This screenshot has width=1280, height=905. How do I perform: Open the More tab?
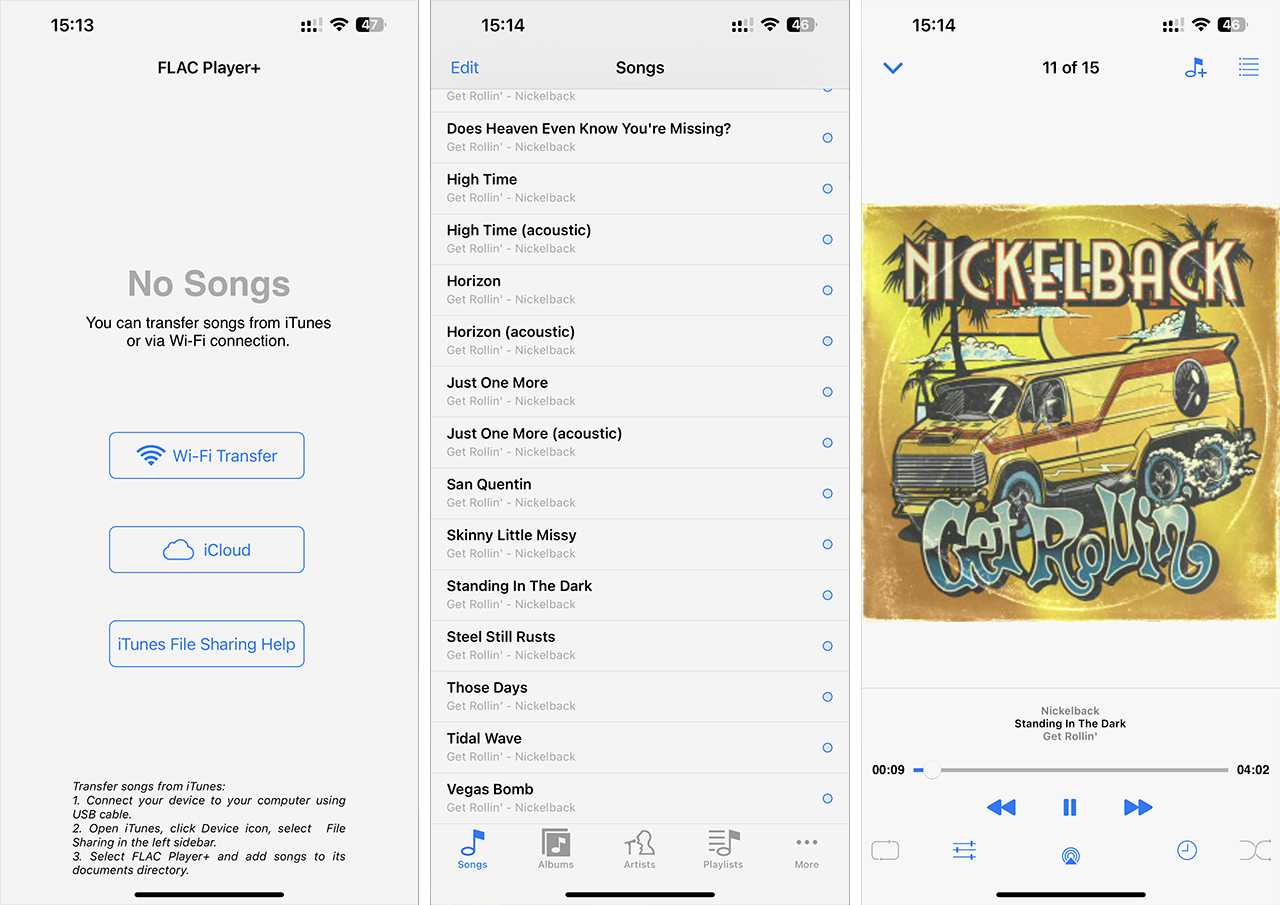click(806, 849)
